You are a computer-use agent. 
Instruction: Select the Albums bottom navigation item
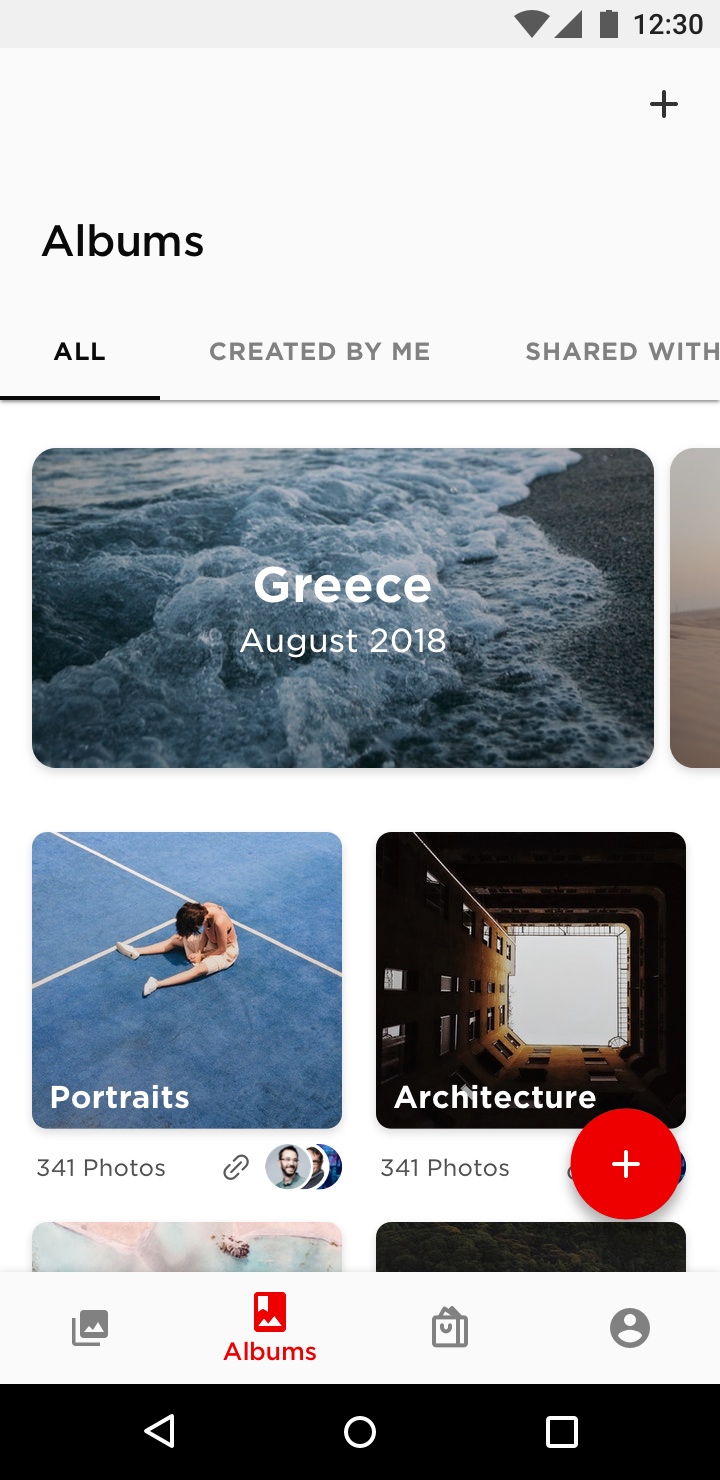click(270, 1328)
